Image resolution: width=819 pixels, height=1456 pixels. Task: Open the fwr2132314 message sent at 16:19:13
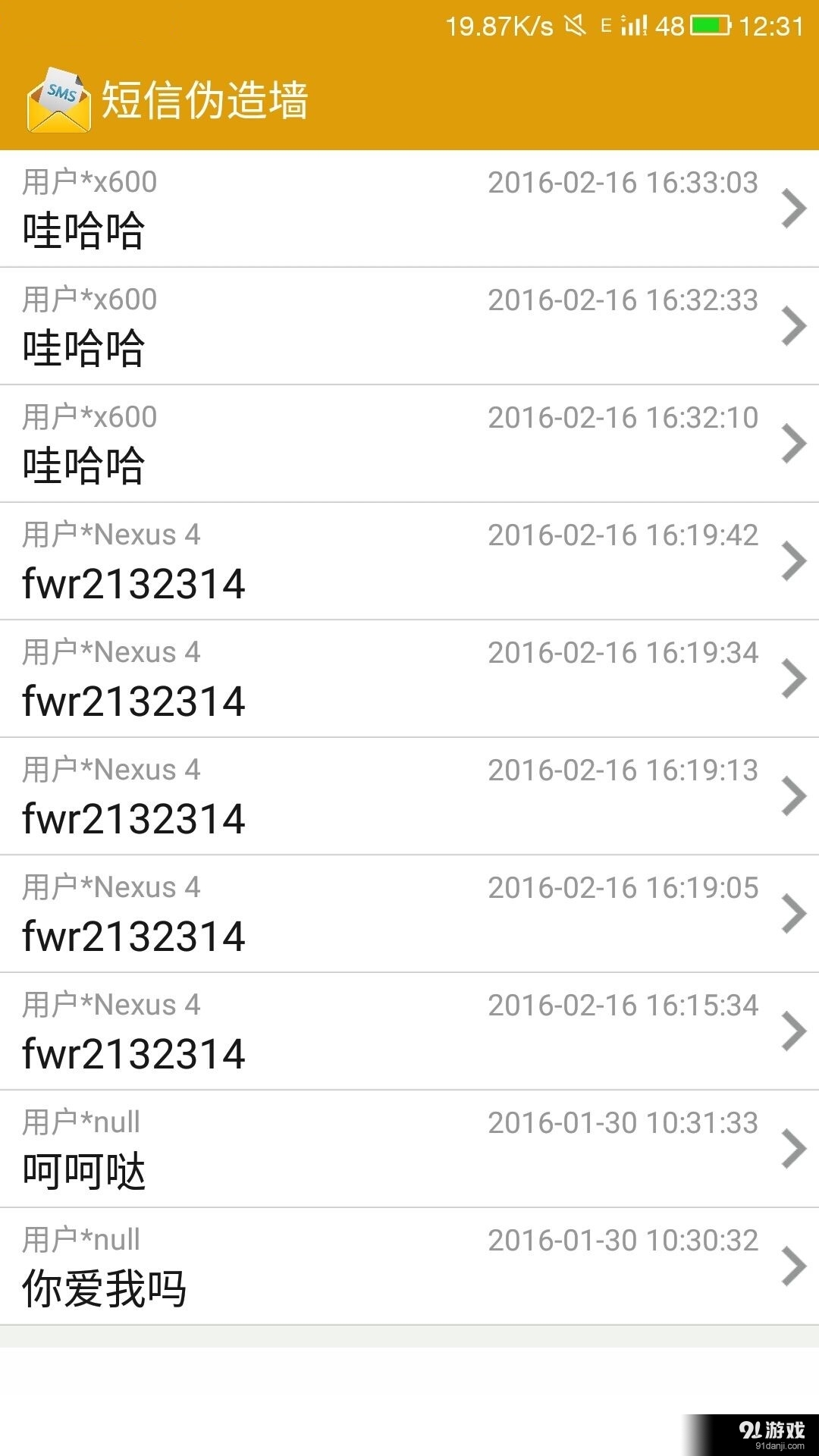[x=409, y=796]
